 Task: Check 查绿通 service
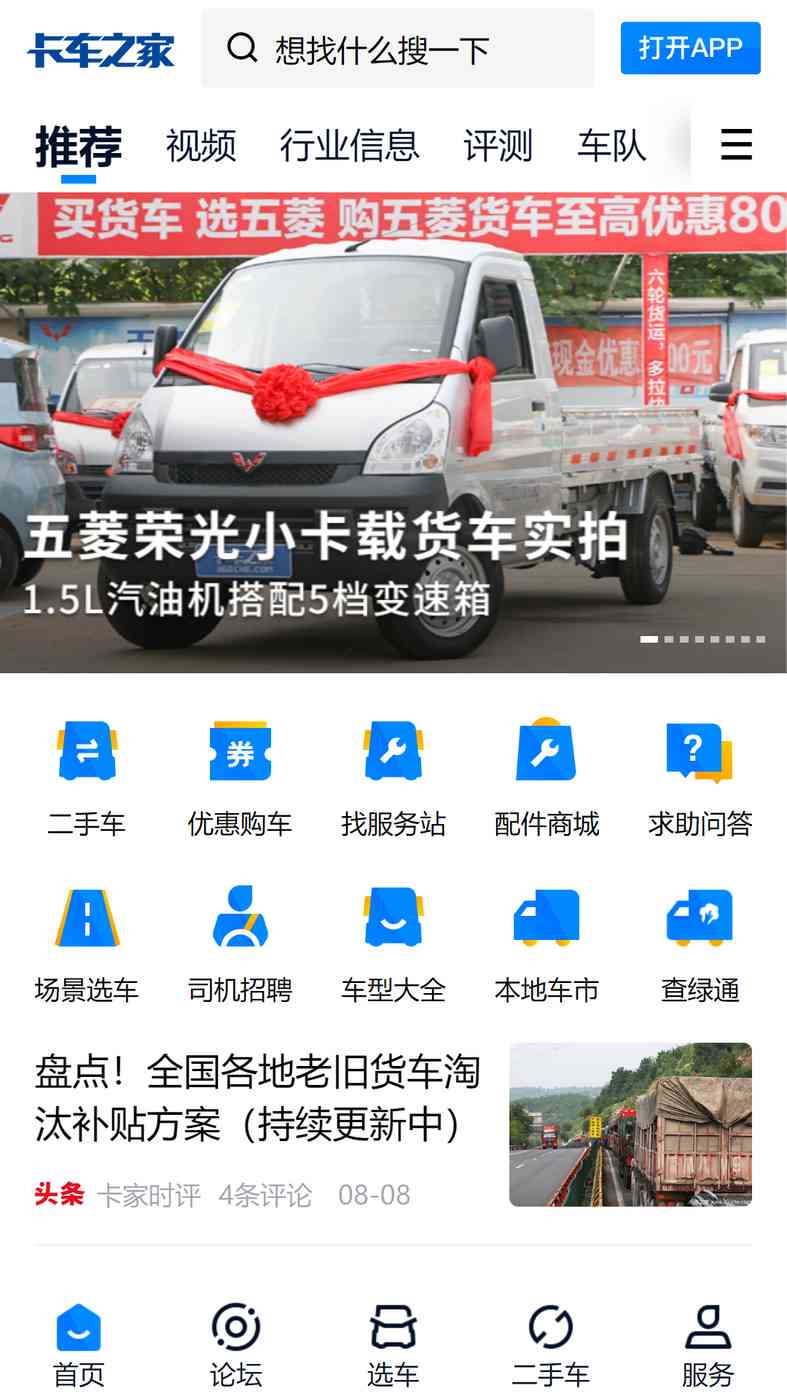point(699,942)
